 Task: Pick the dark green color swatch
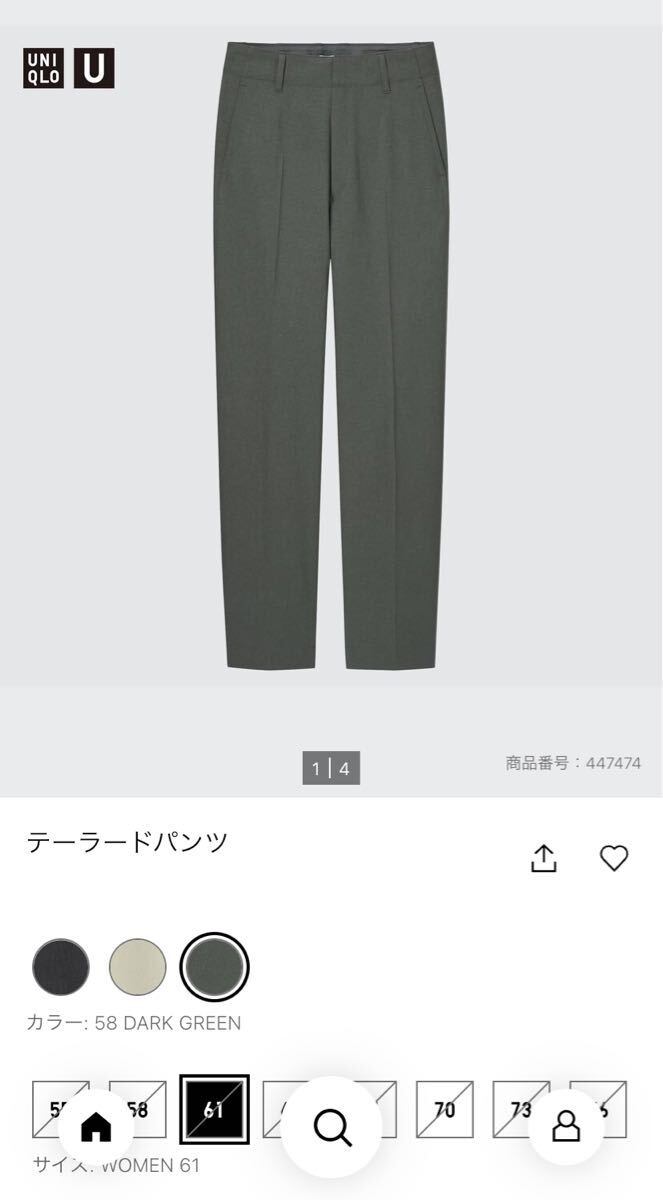(x=214, y=966)
